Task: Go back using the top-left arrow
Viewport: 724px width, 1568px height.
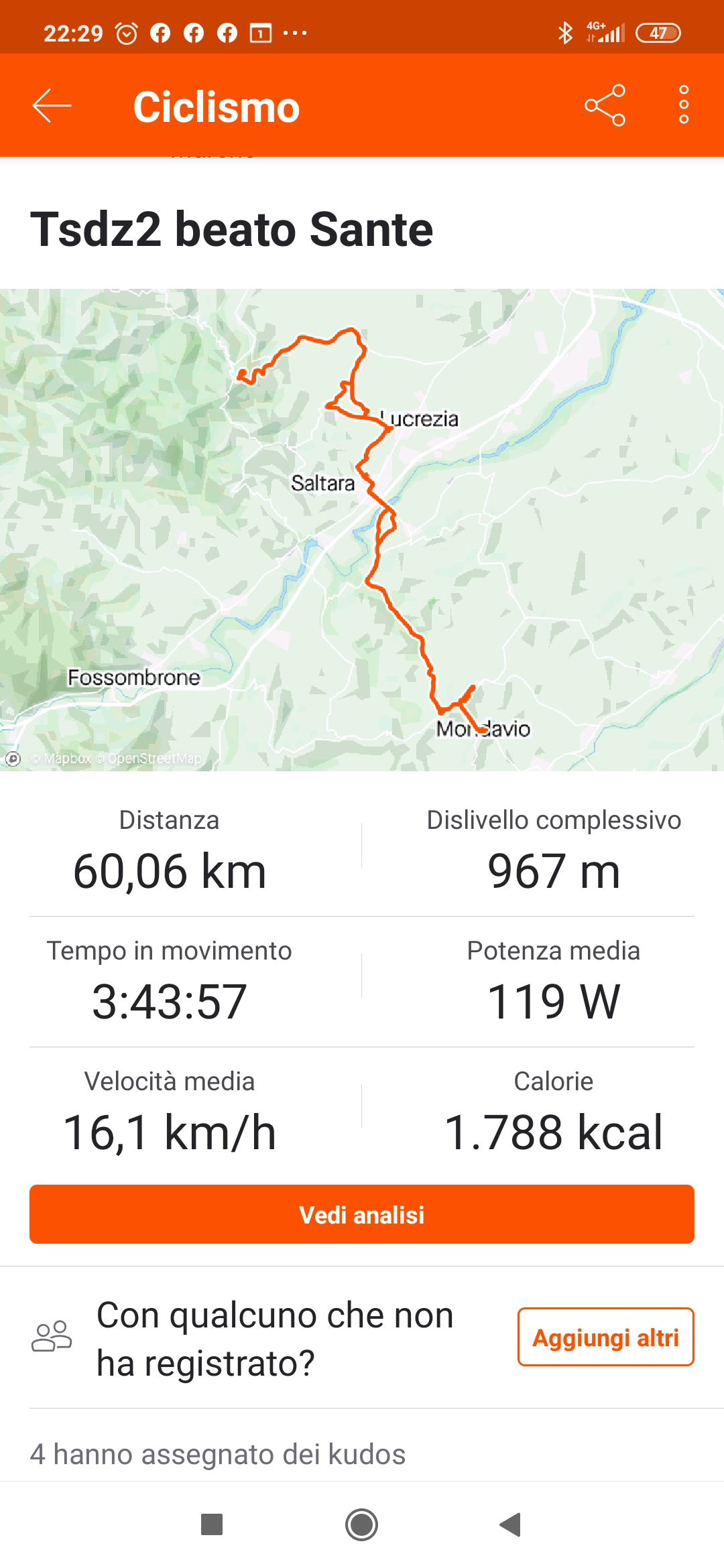Action: click(52, 106)
